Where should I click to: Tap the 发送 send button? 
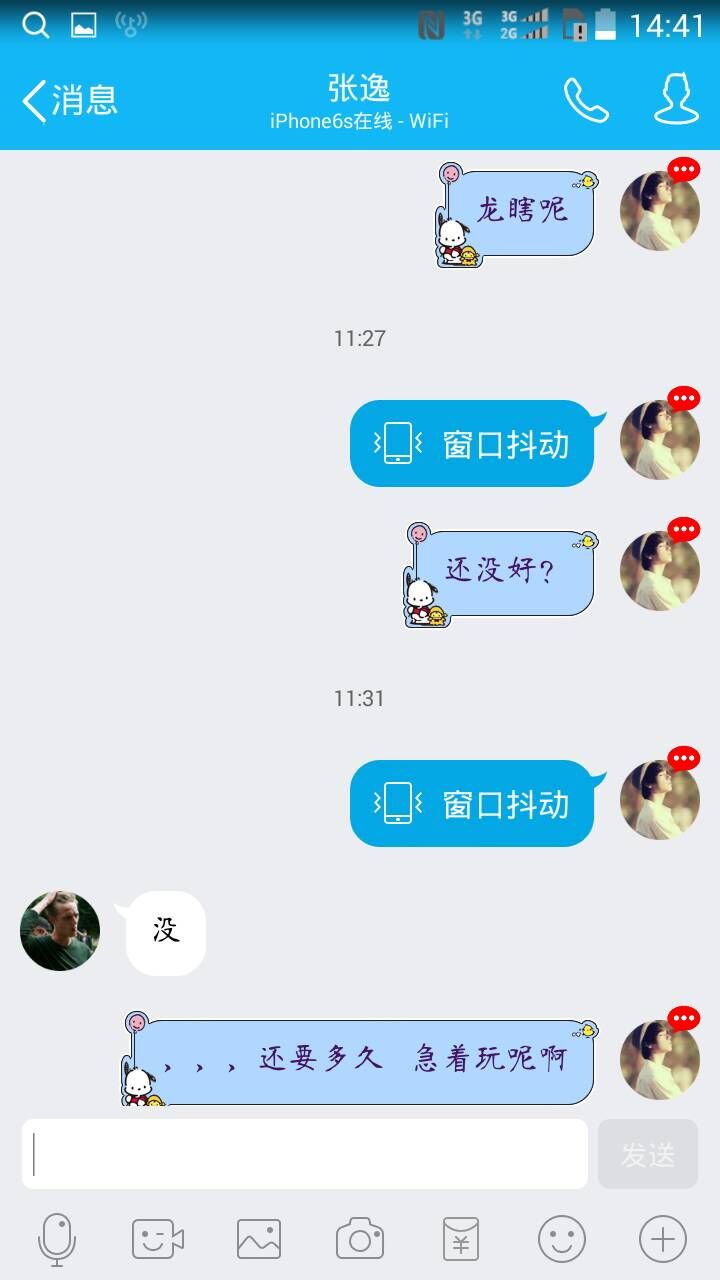coord(647,1154)
